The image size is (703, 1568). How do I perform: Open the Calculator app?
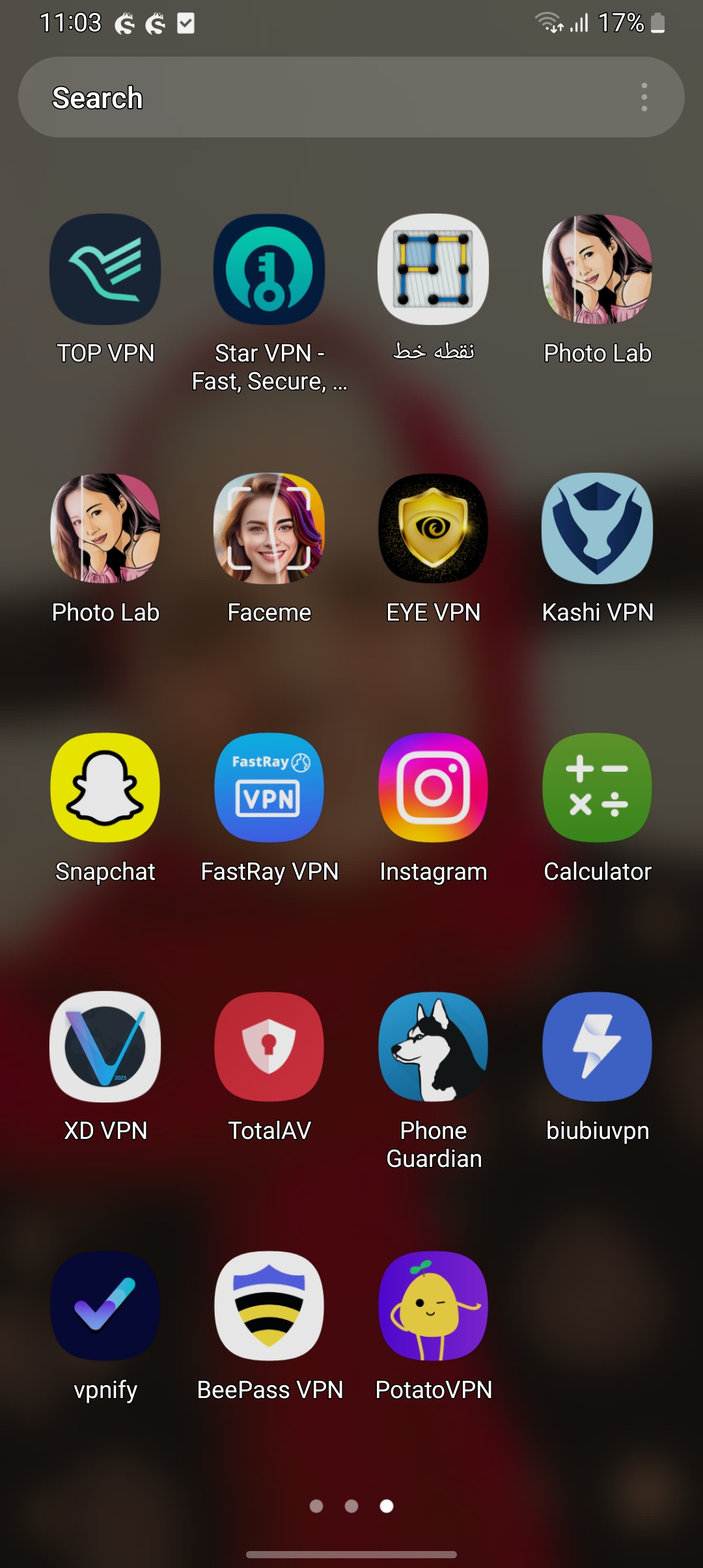[x=598, y=788]
